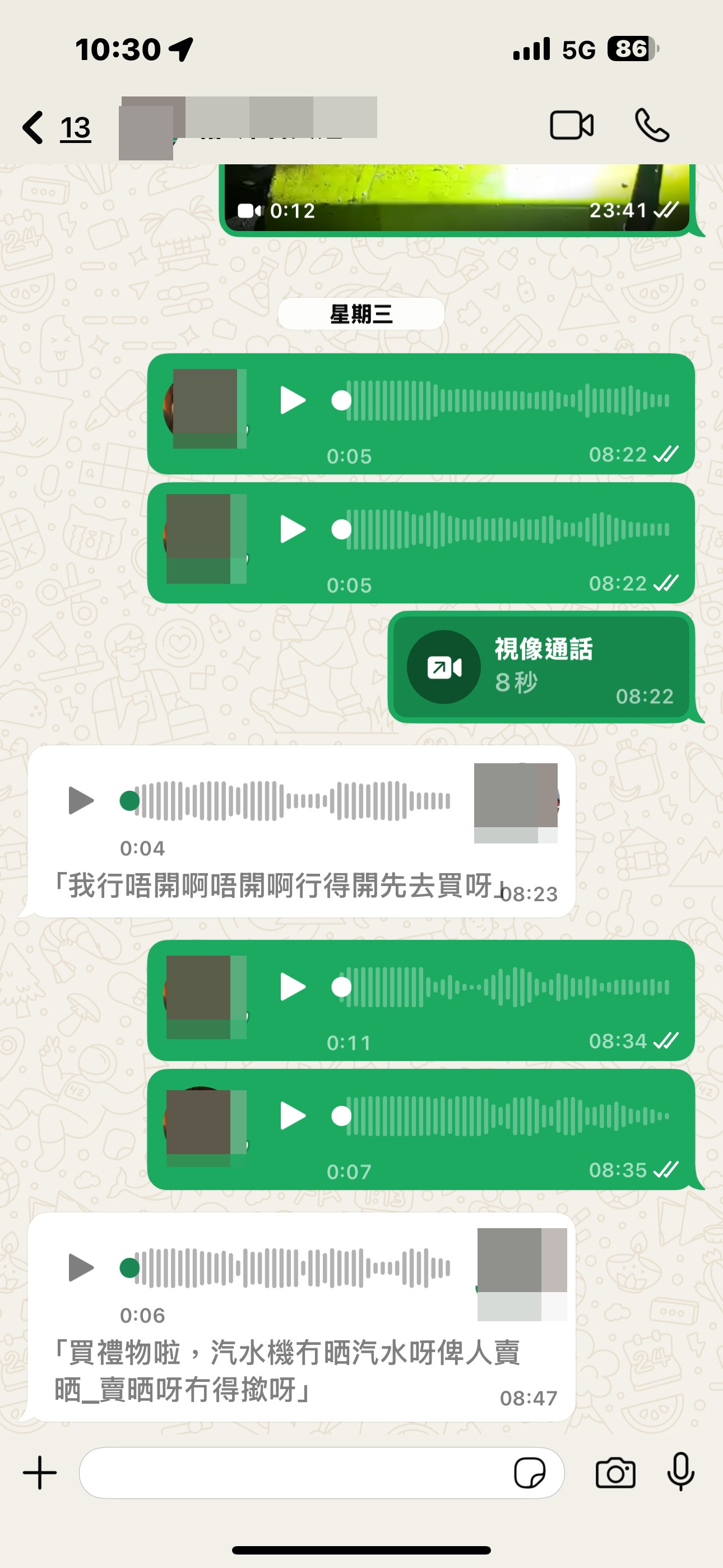This screenshot has width=723, height=1568.
Task: Play the received 0:04 voice message
Action: [81, 800]
